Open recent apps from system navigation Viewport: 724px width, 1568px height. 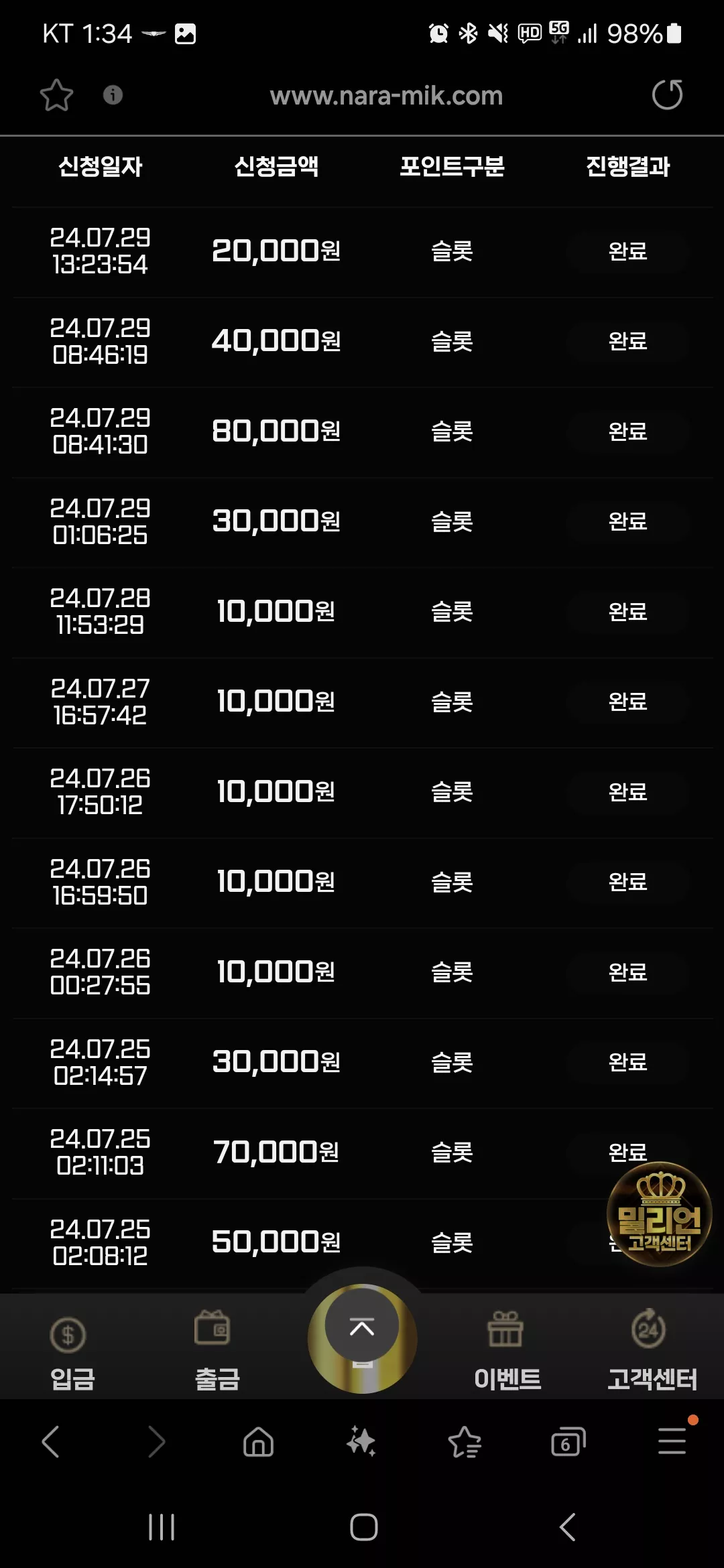(x=162, y=1527)
